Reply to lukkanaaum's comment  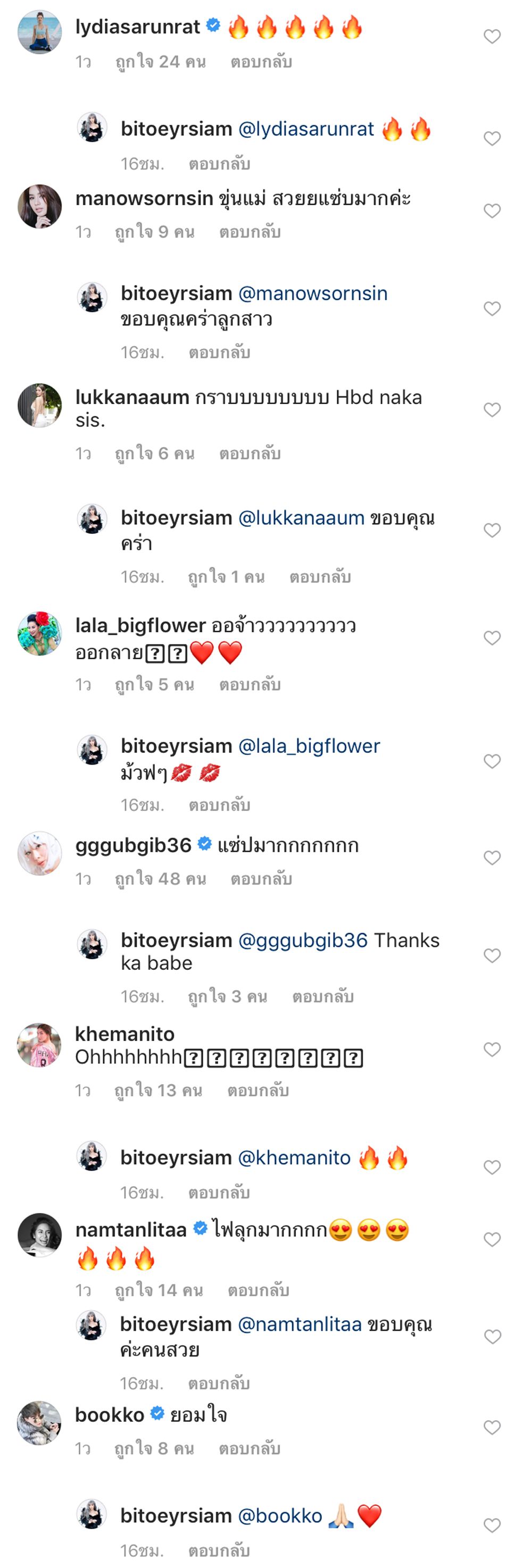[x=250, y=454]
